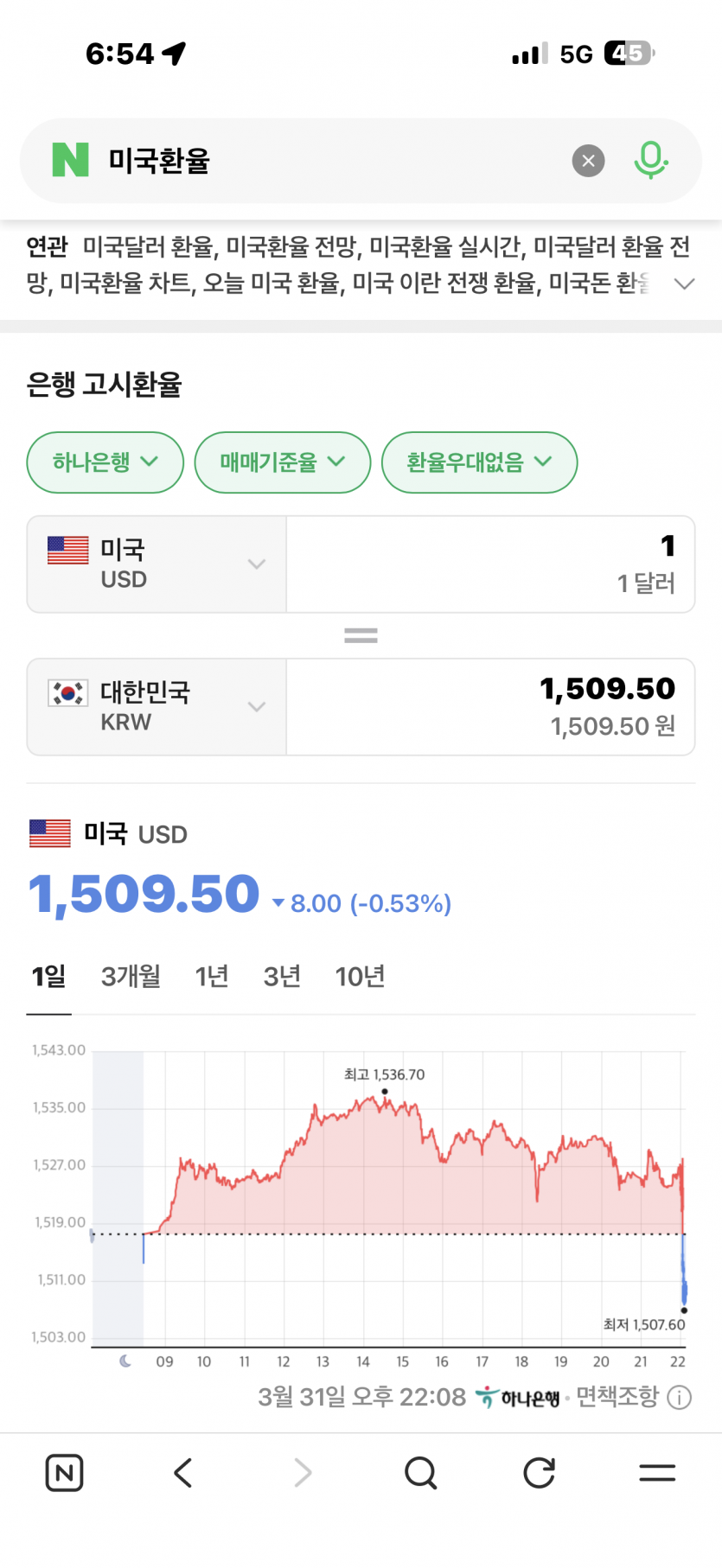
Task: Open the 매매기준율 rate type dropdown
Action: (x=283, y=462)
